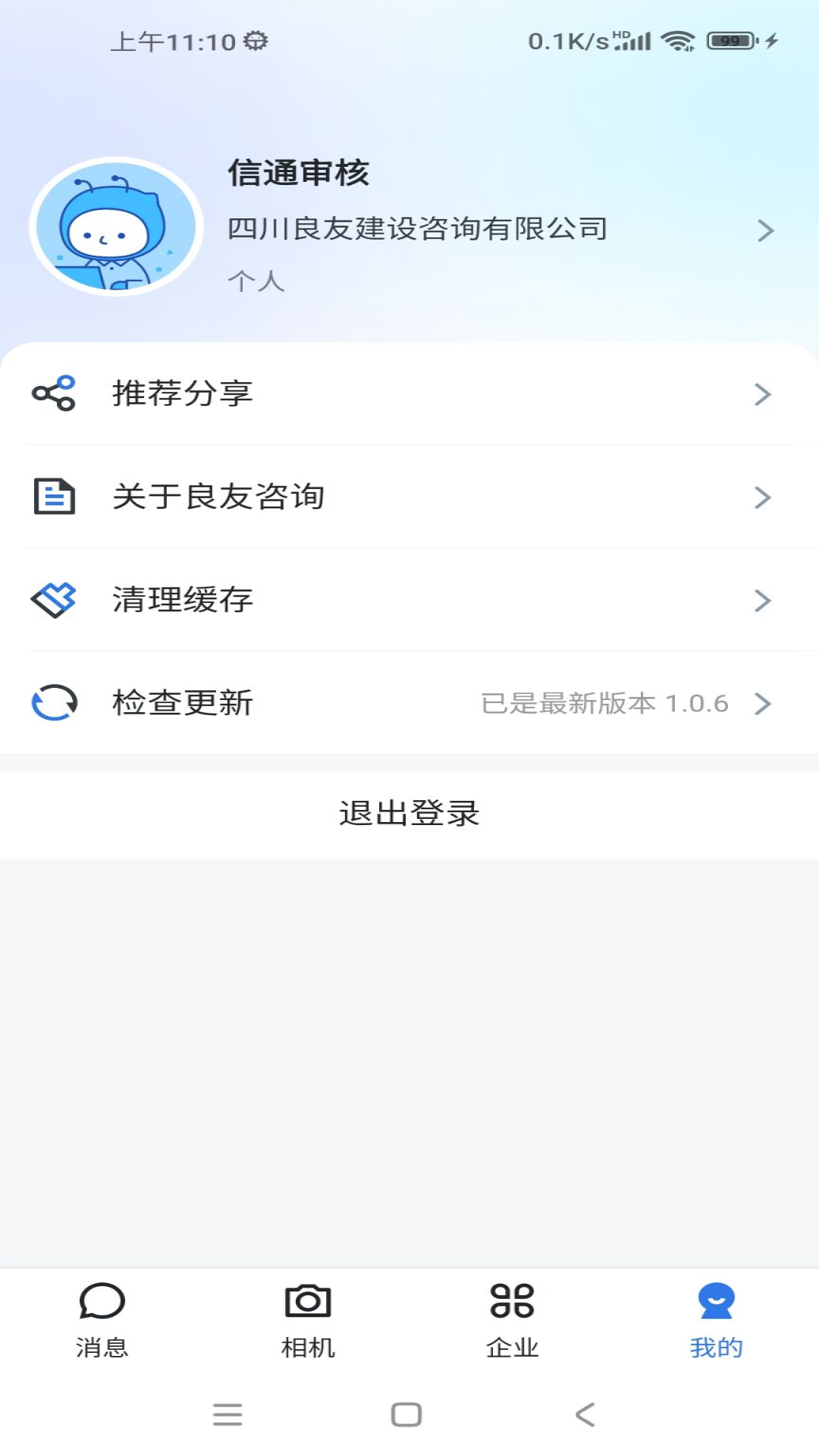This screenshot has width=819, height=1456.
Task: Go to the 企业 tab
Action: click(512, 1319)
